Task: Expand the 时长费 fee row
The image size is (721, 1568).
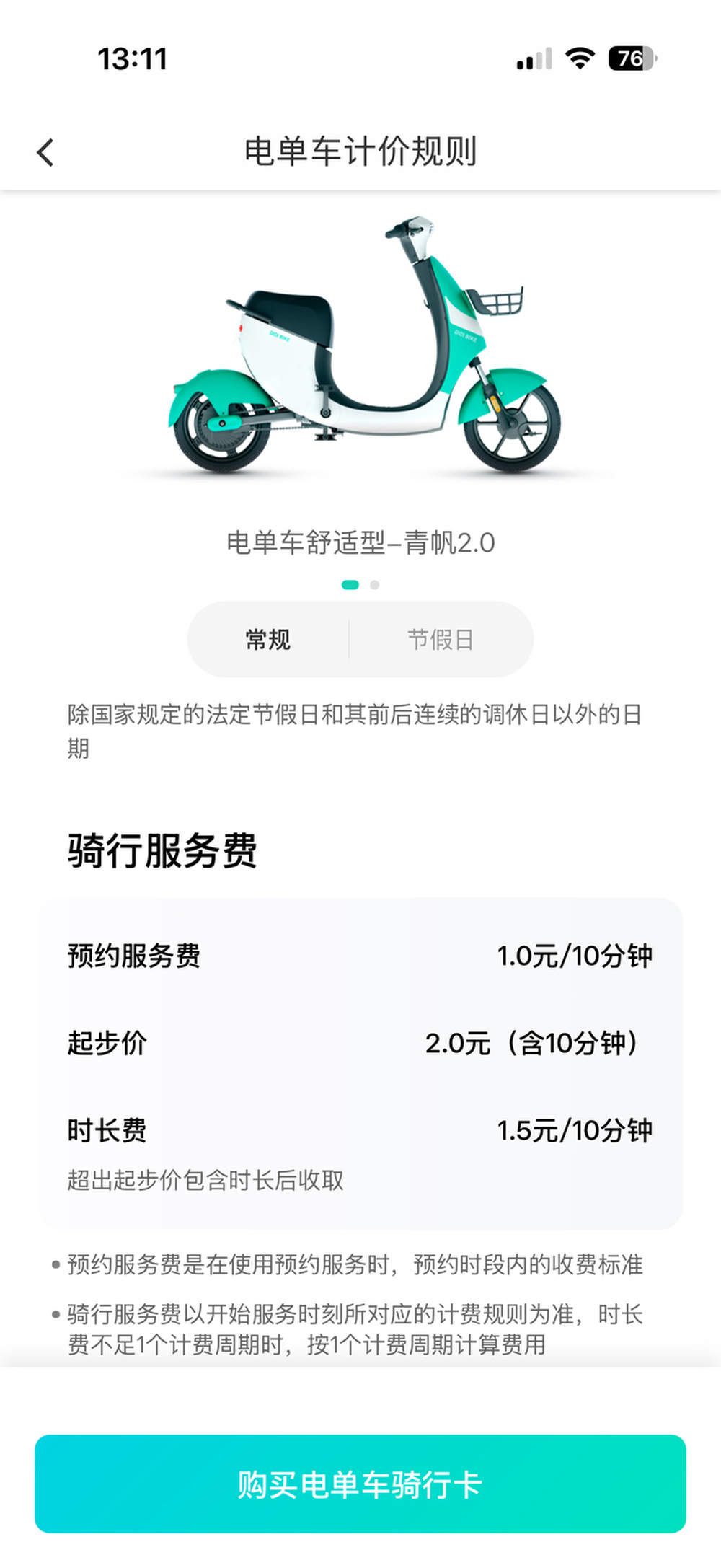Action: pos(360,1131)
